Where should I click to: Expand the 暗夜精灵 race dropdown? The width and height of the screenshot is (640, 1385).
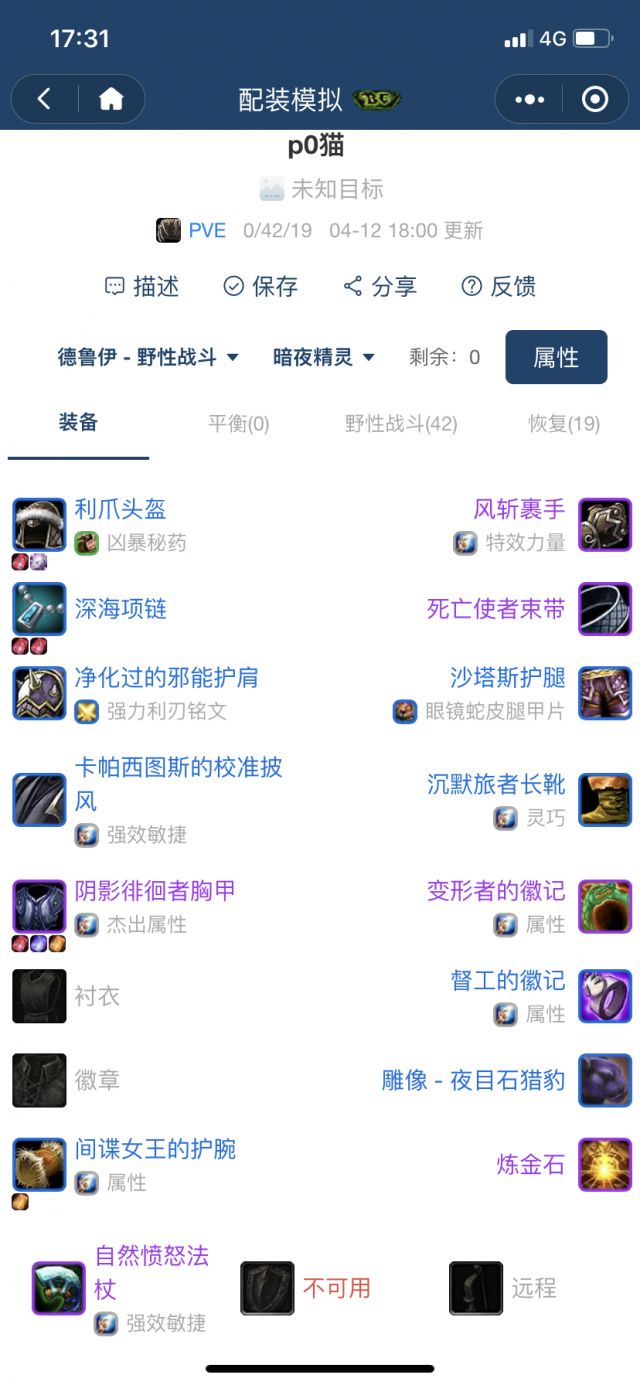[323, 357]
